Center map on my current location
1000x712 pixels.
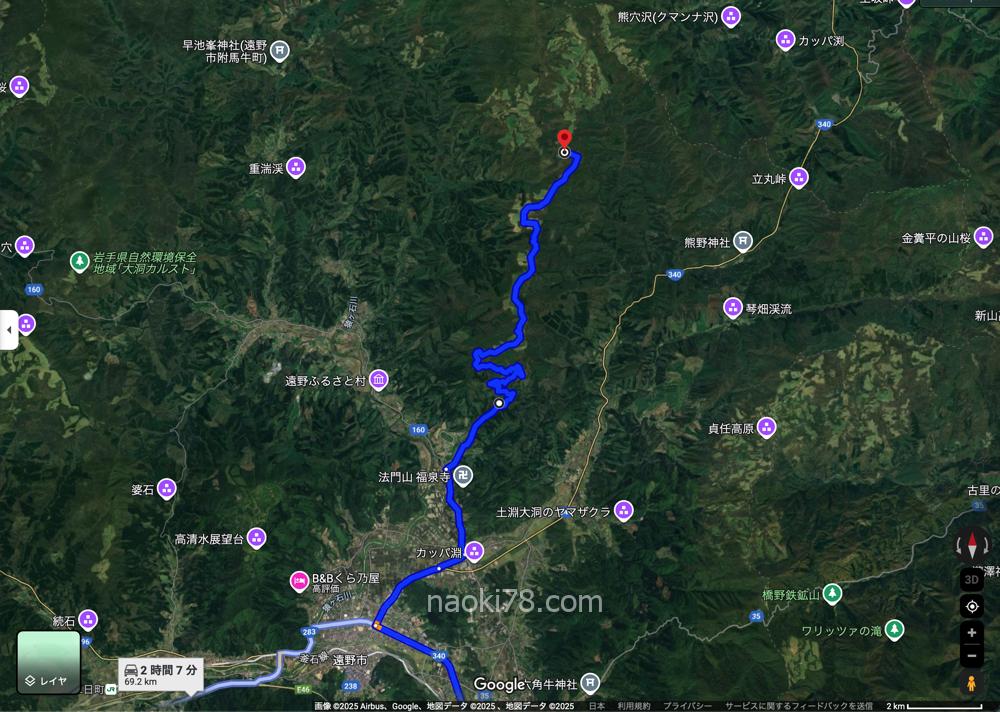(972, 607)
